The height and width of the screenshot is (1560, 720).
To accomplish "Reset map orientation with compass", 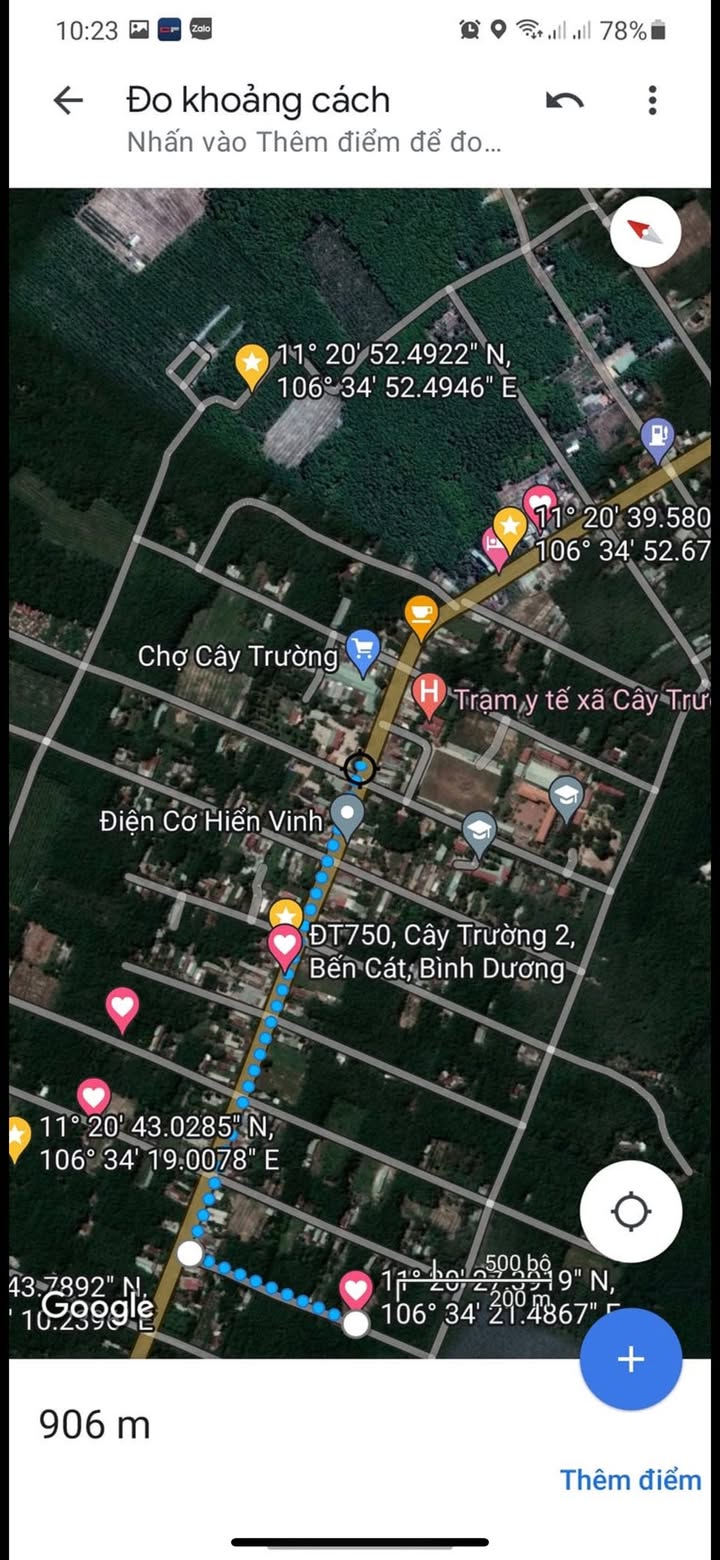I will point(645,231).
